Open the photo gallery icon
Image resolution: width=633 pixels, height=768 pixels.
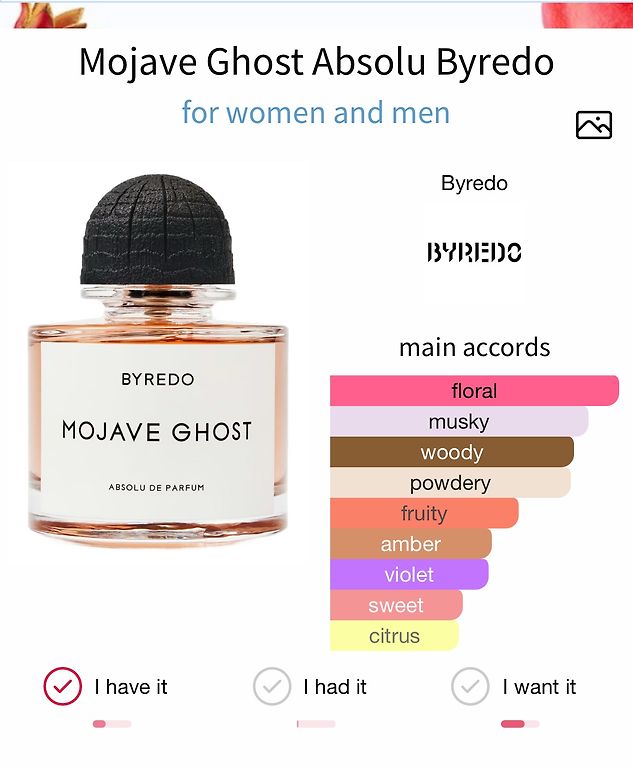(x=593, y=125)
